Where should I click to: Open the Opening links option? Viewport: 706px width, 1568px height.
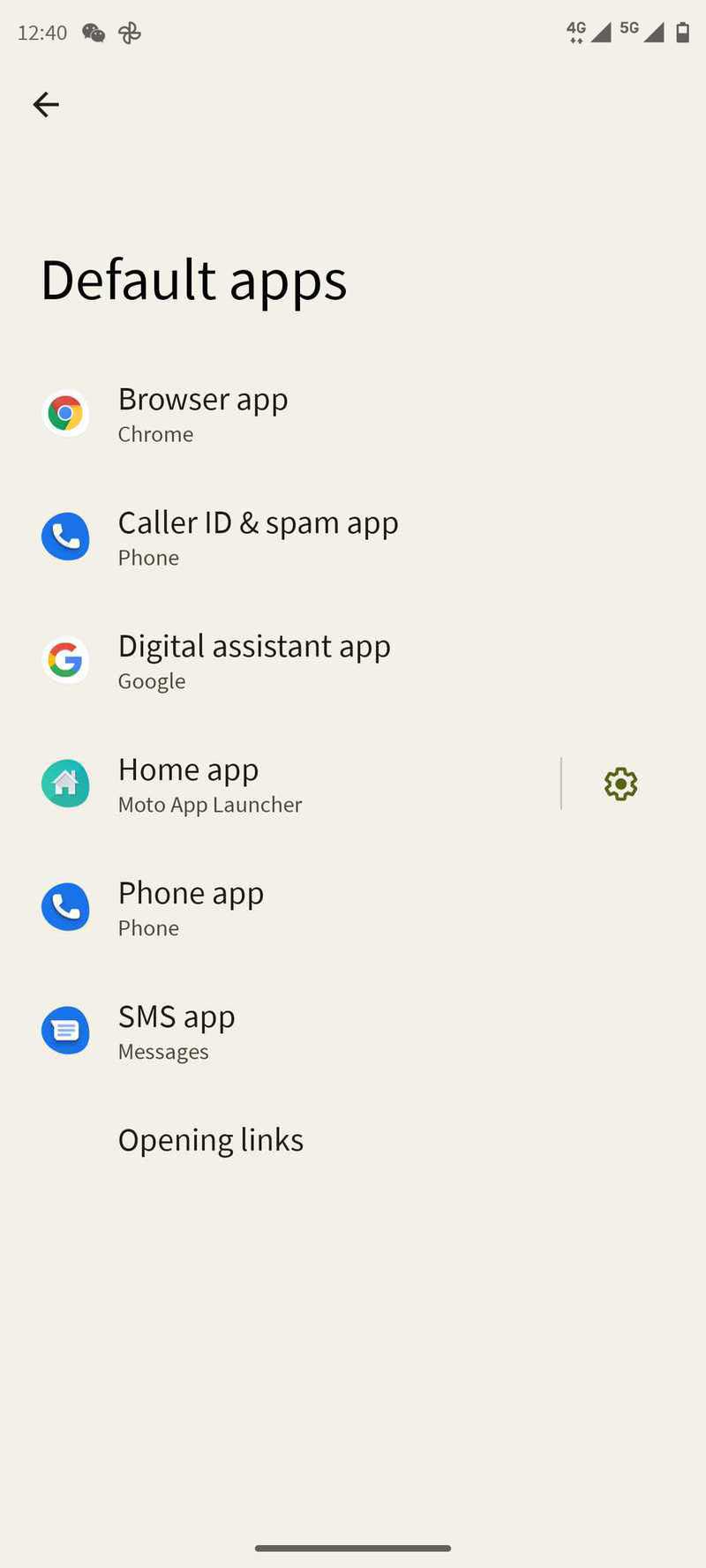pos(353,1140)
